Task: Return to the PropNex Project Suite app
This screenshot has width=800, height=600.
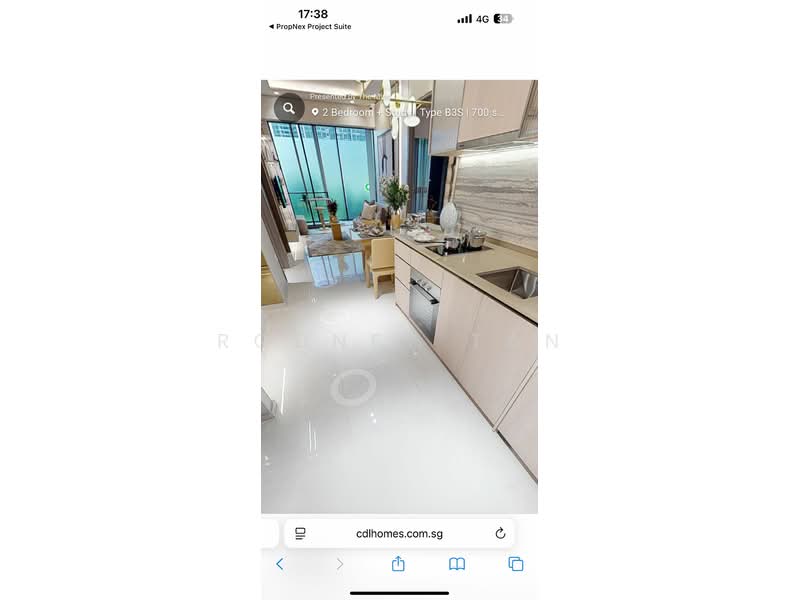Action: [x=310, y=27]
